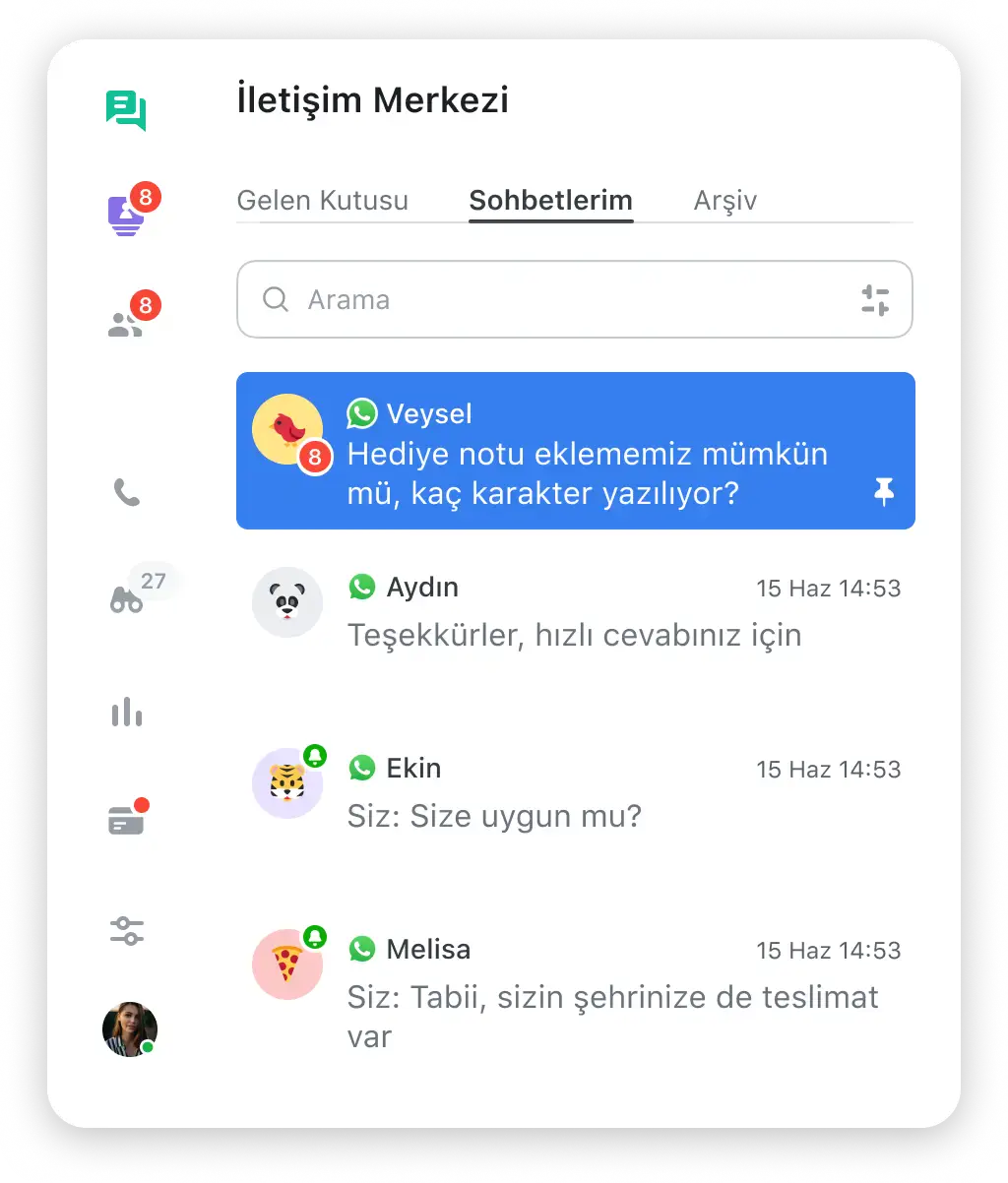This screenshot has height=1183, width=1008.
Task: Open the binoculars icon with count 27
Action: pyautogui.click(x=127, y=598)
